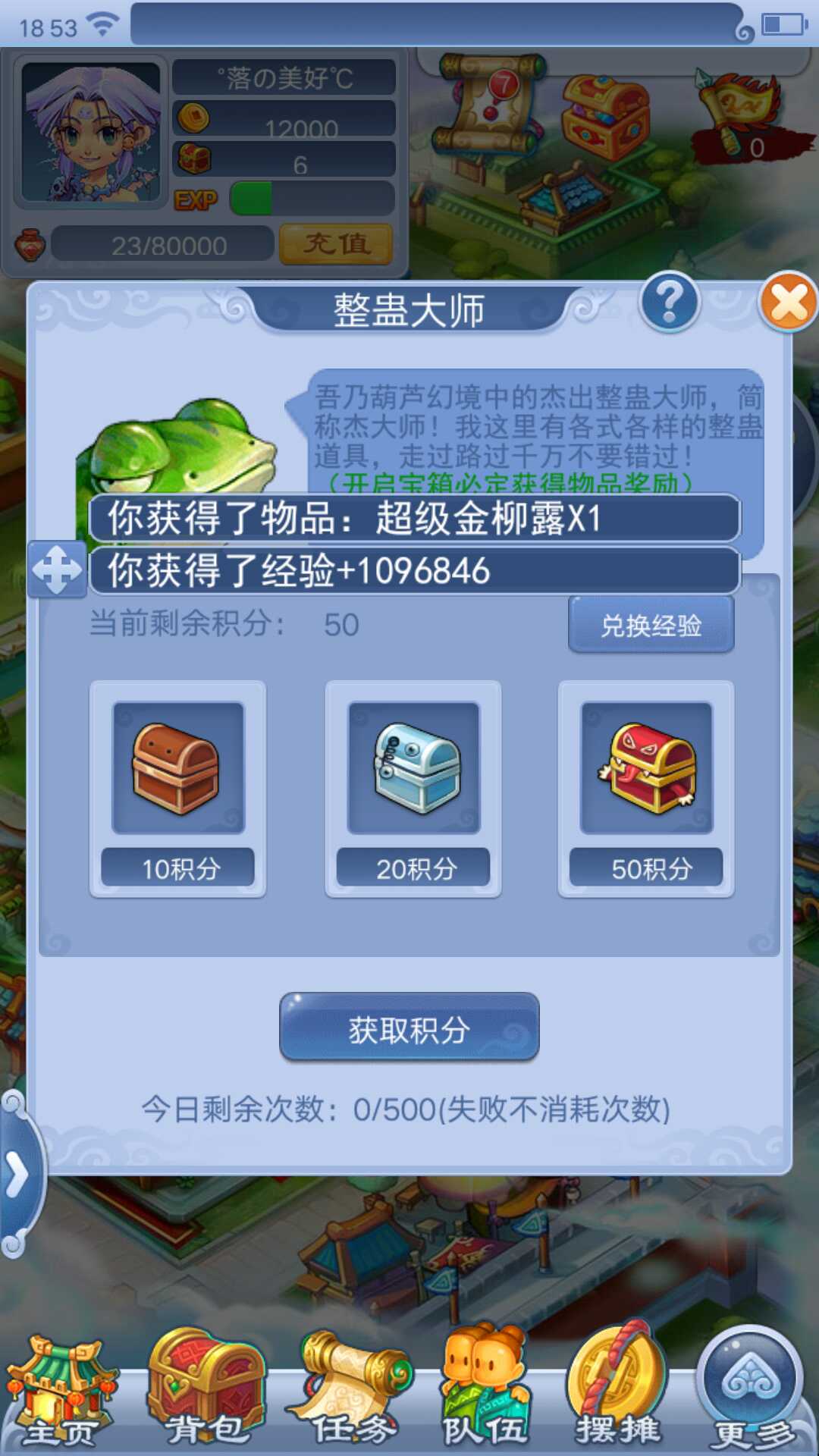
Task: Open the help question mark
Action: 669,303
